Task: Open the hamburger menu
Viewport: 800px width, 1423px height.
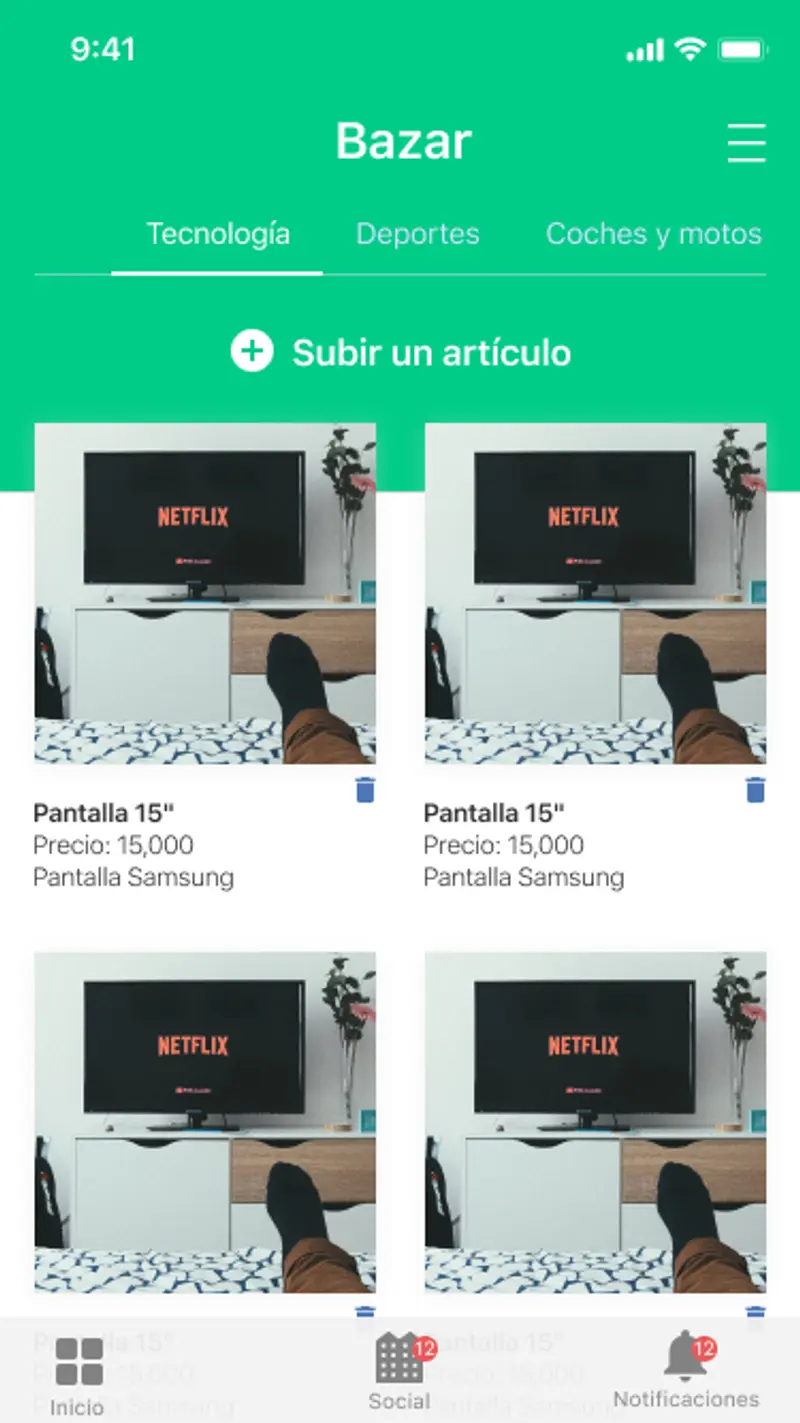Action: coord(746,144)
